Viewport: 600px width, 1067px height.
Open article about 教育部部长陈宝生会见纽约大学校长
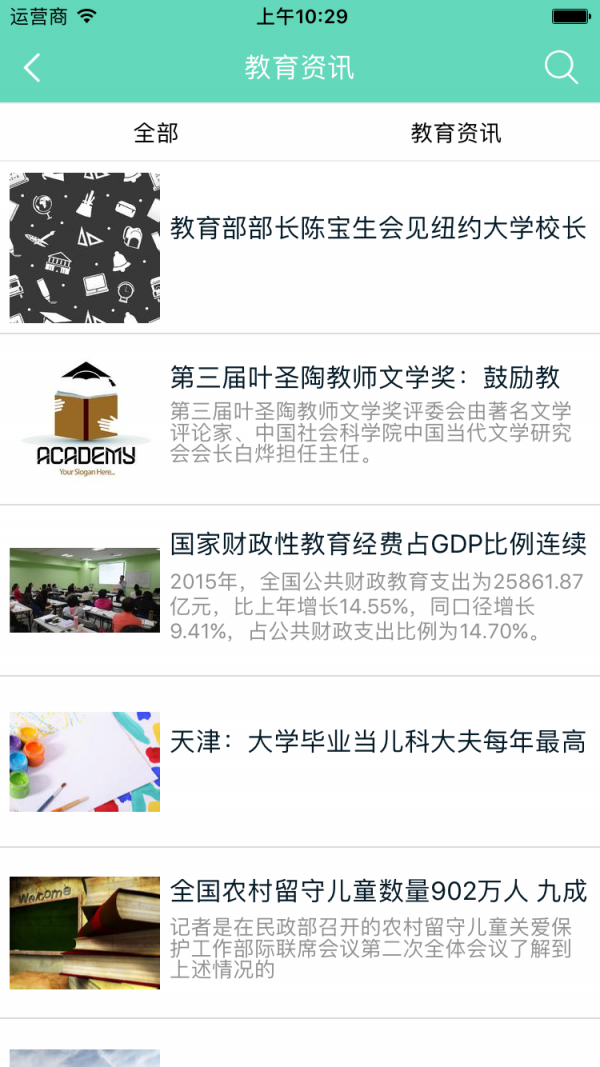pos(378,229)
